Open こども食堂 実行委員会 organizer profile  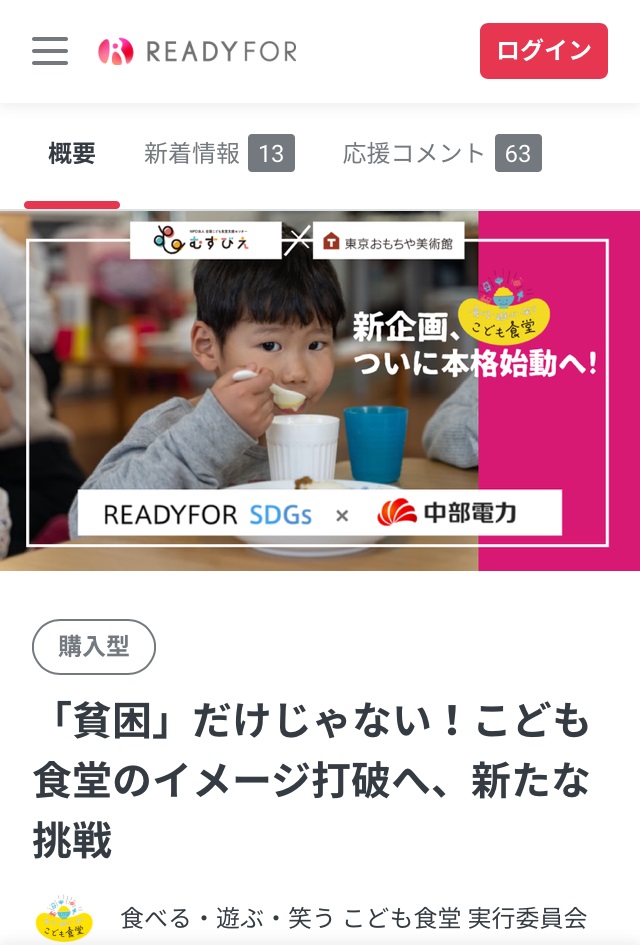pyautogui.click(x=352, y=918)
